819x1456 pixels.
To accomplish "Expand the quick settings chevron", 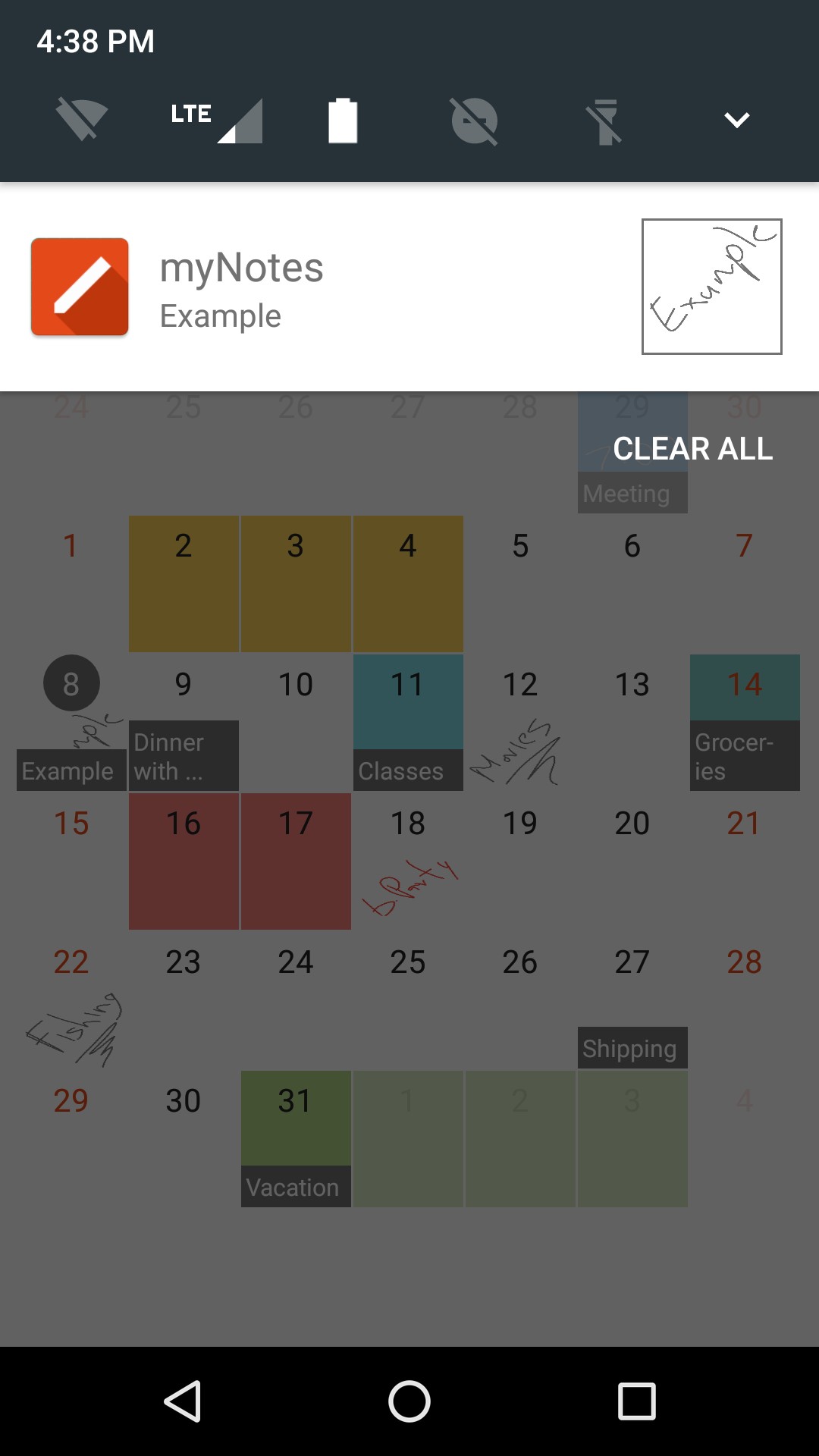I will pyautogui.click(x=736, y=120).
